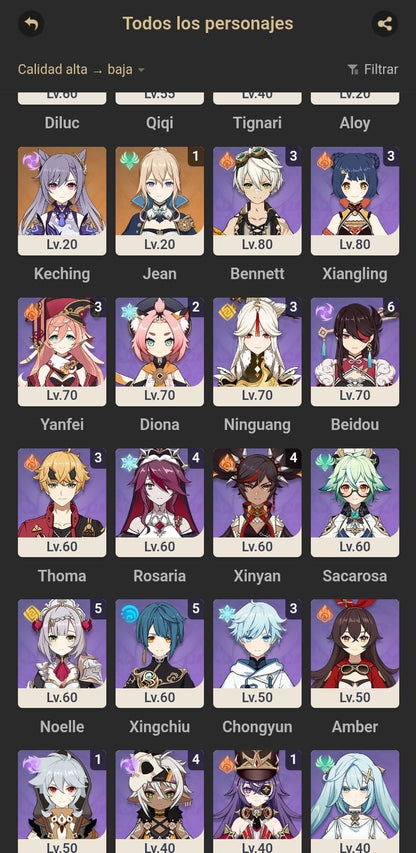Open the Sacarosa card

point(355,503)
